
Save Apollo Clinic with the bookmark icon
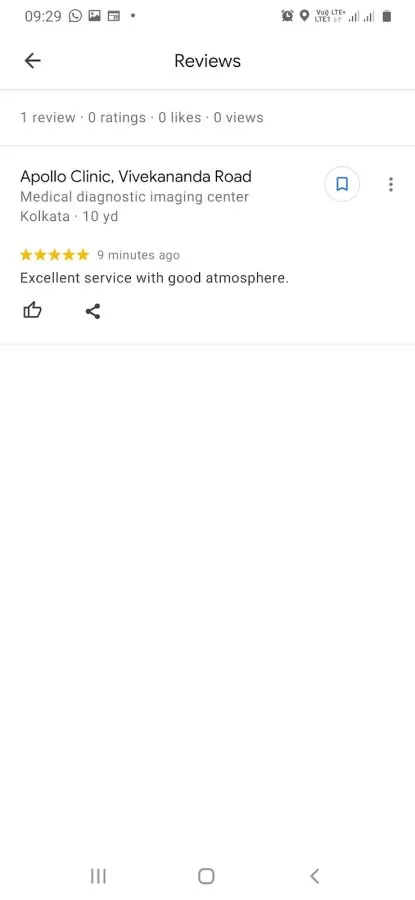click(342, 184)
